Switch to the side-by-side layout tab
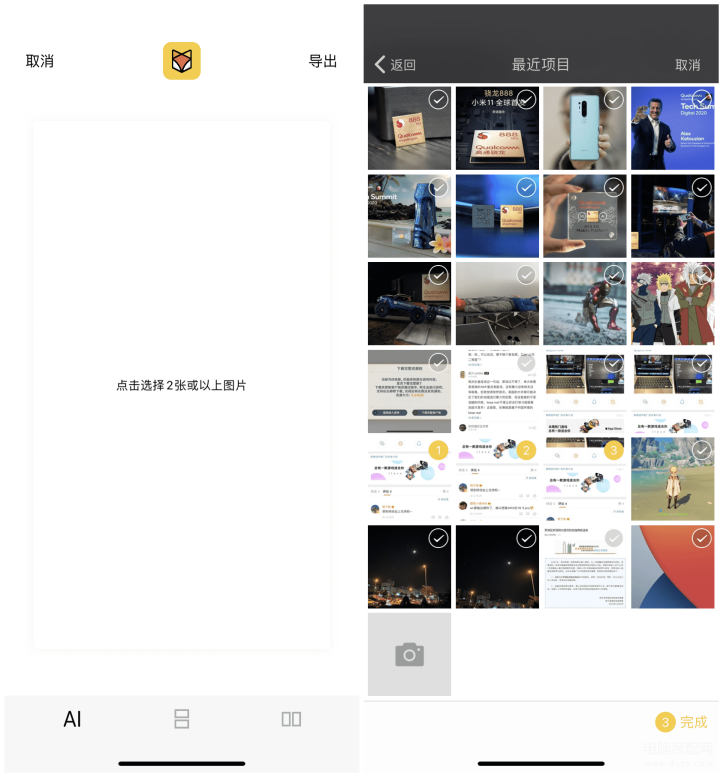This screenshot has height=777, width=723. coord(291,719)
